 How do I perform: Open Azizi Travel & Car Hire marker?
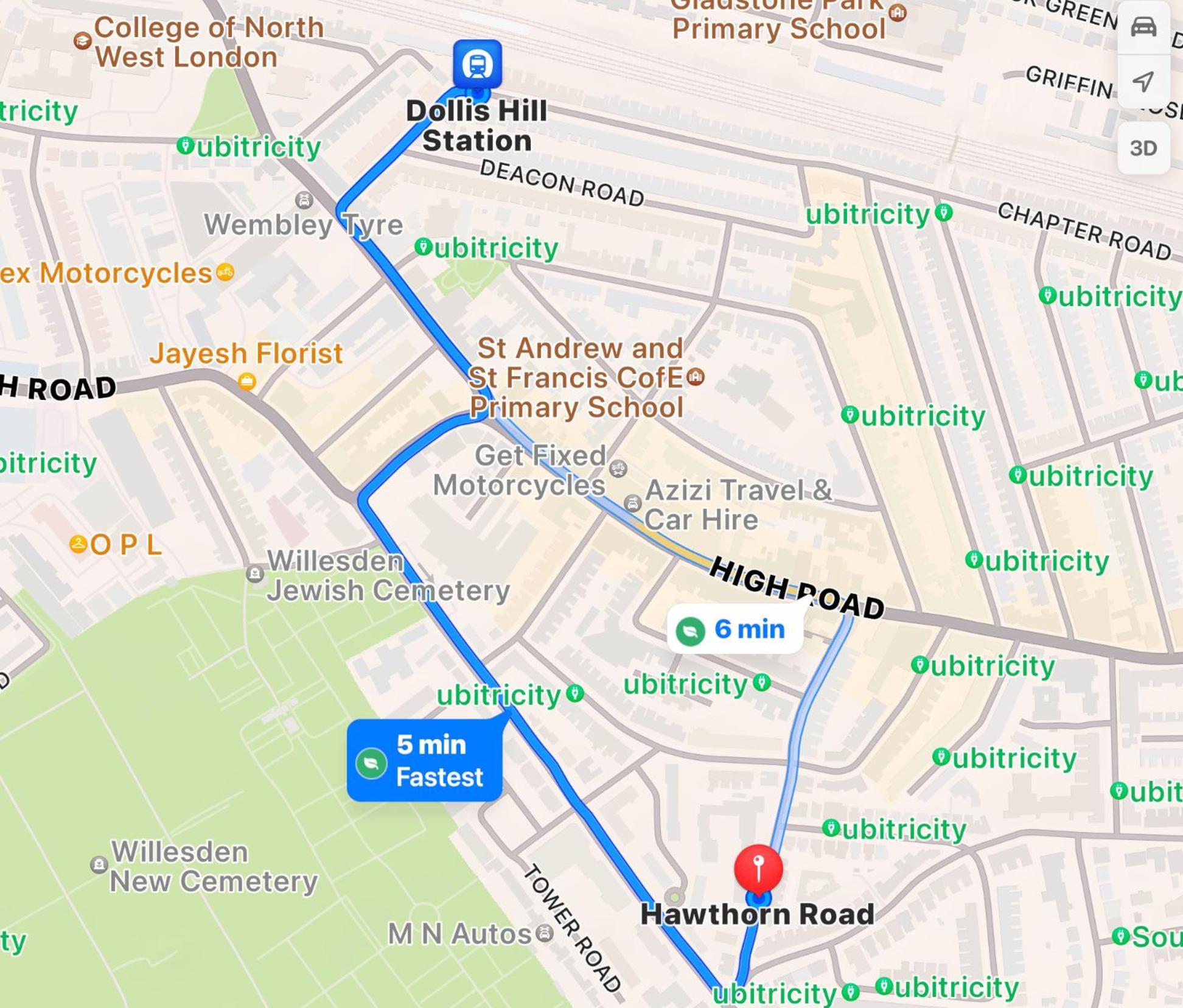(632, 503)
